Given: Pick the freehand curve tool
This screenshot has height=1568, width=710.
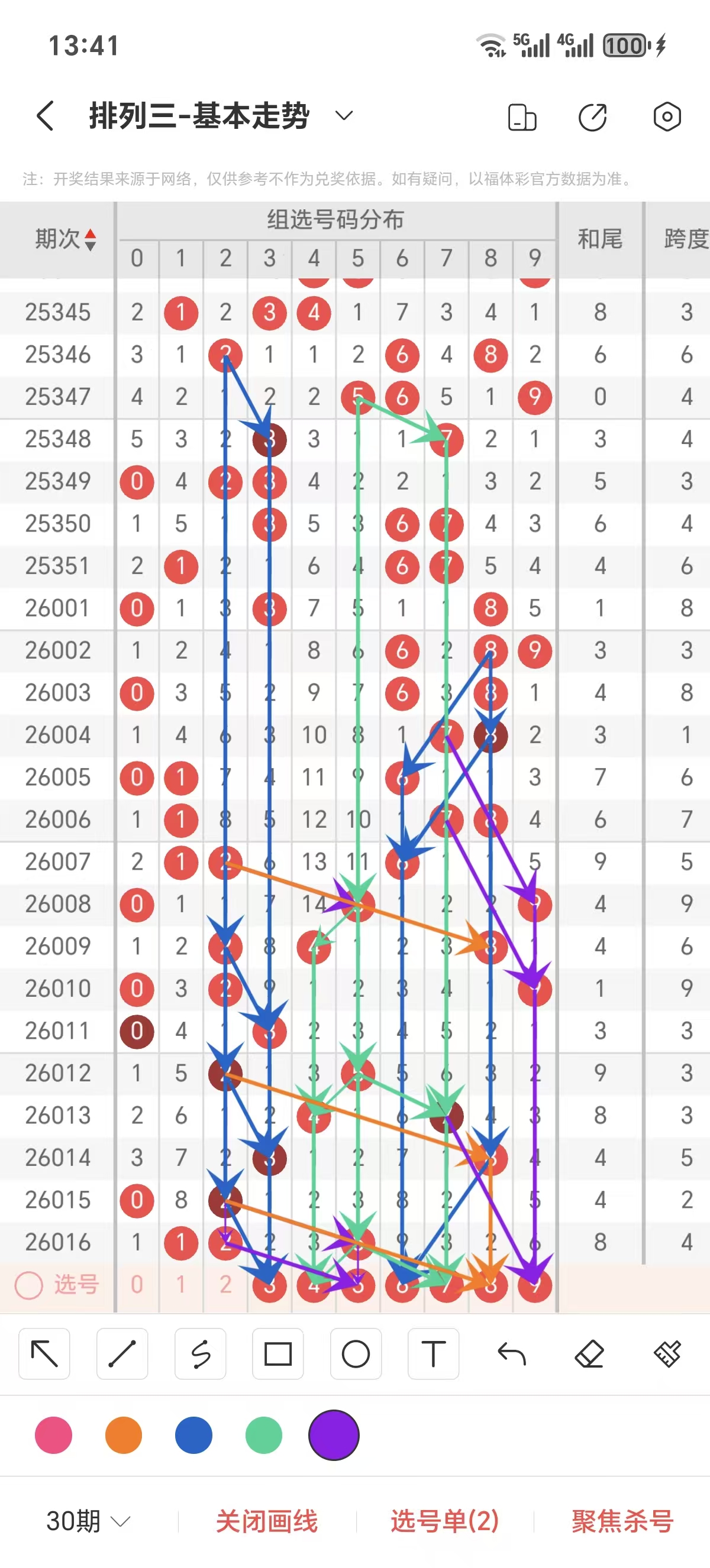Looking at the screenshot, I should 201,1354.
